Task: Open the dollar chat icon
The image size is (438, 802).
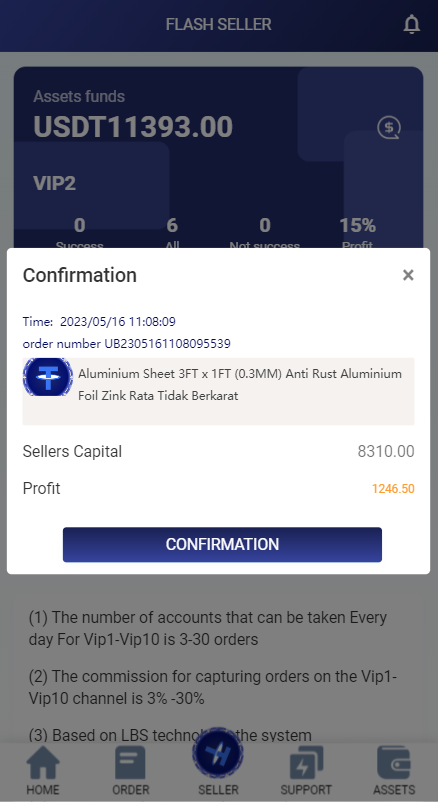Action: click(389, 127)
